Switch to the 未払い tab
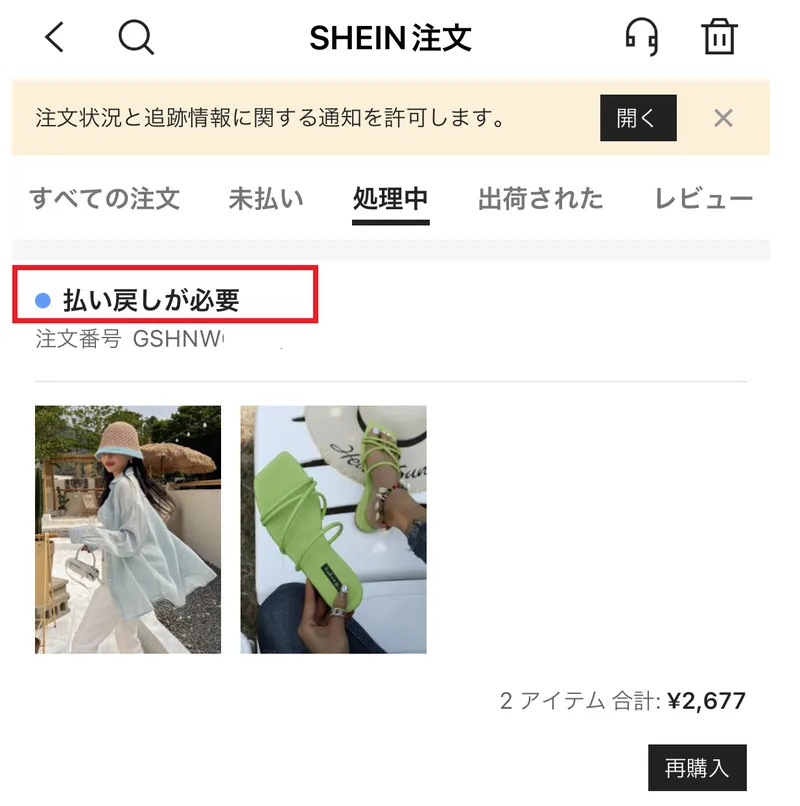Screen dimensions: 800x806 point(266,198)
